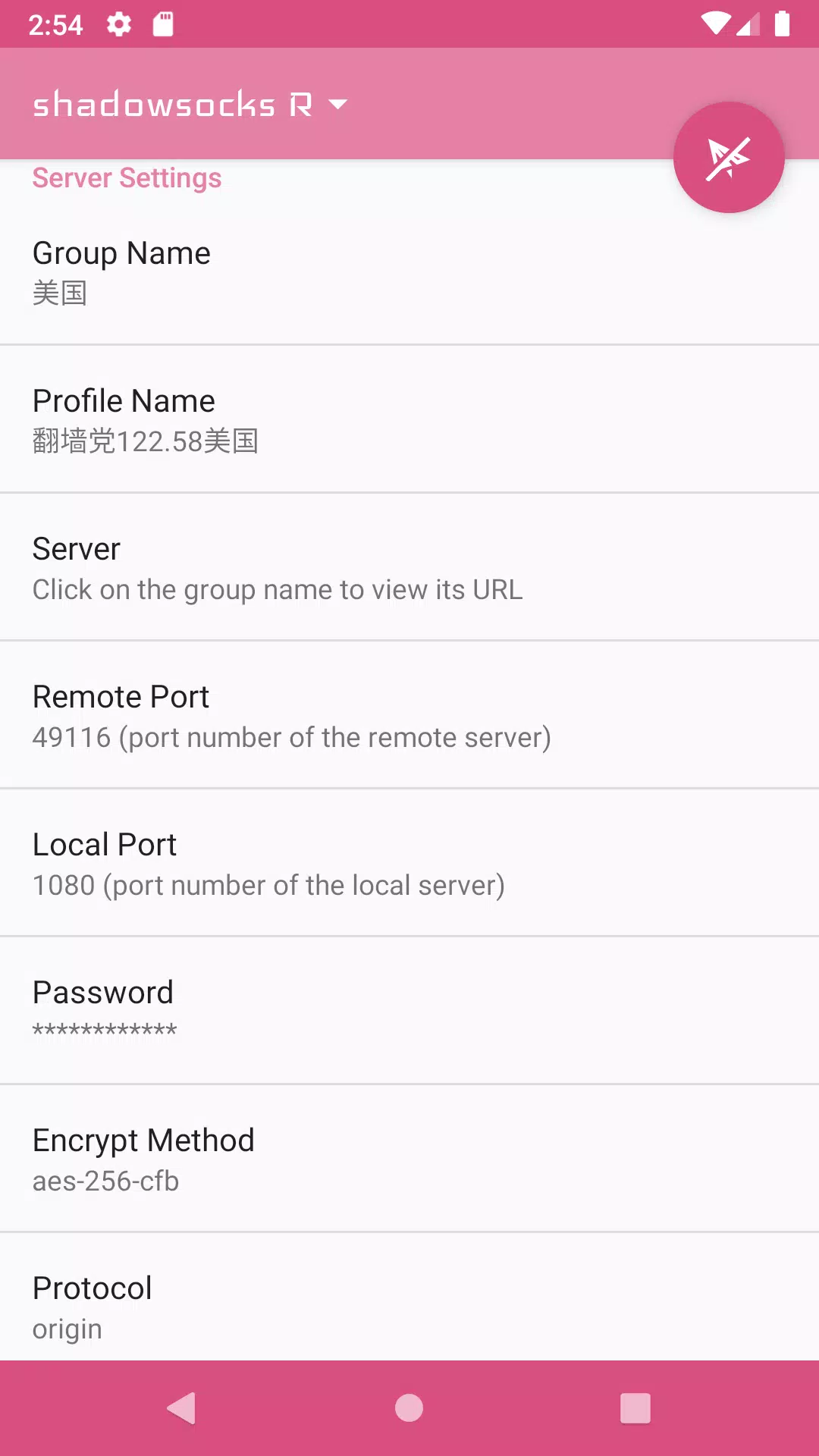The width and height of the screenshot is (819, 1456).
Task: Change the Remote Port value
Action: pos(409,715)
